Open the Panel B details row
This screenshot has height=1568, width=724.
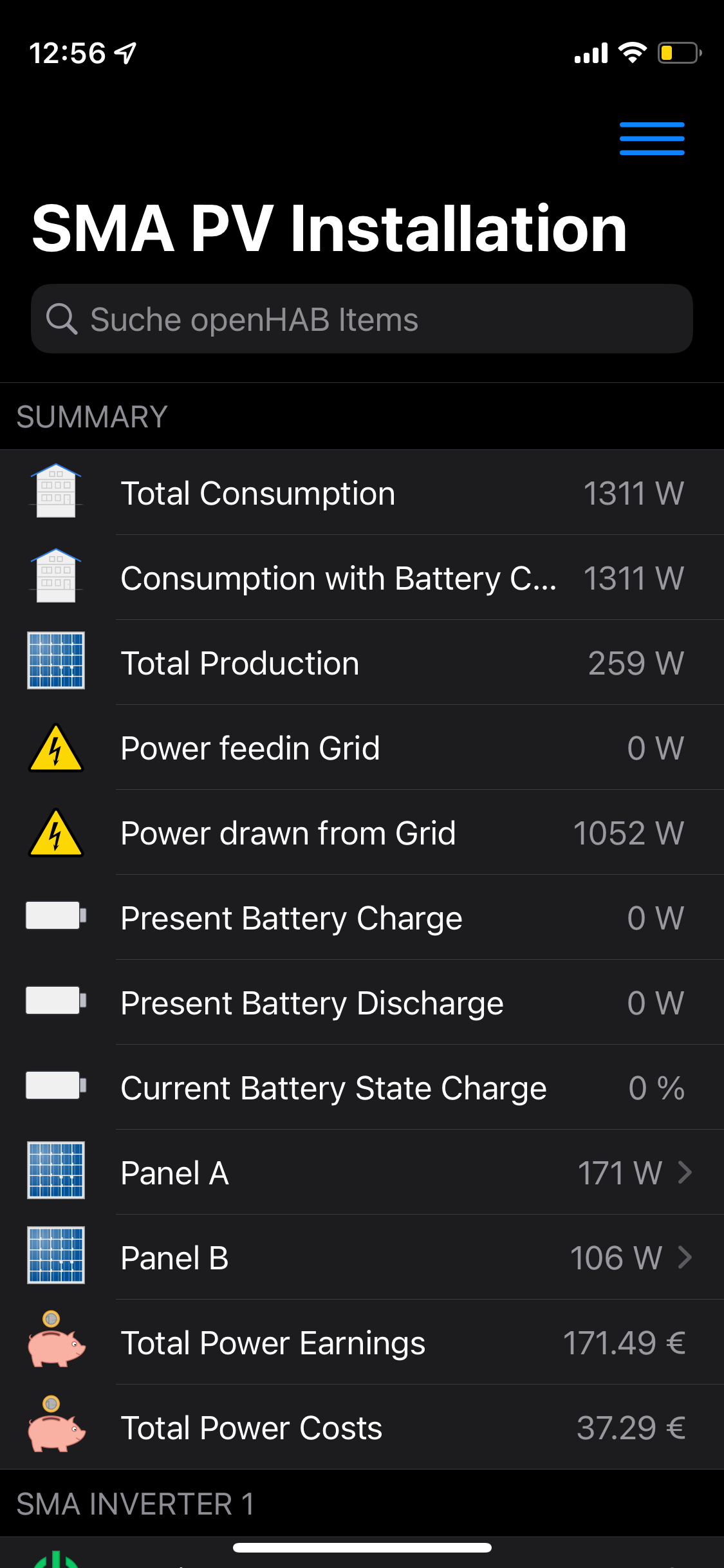pos(386,1258)
